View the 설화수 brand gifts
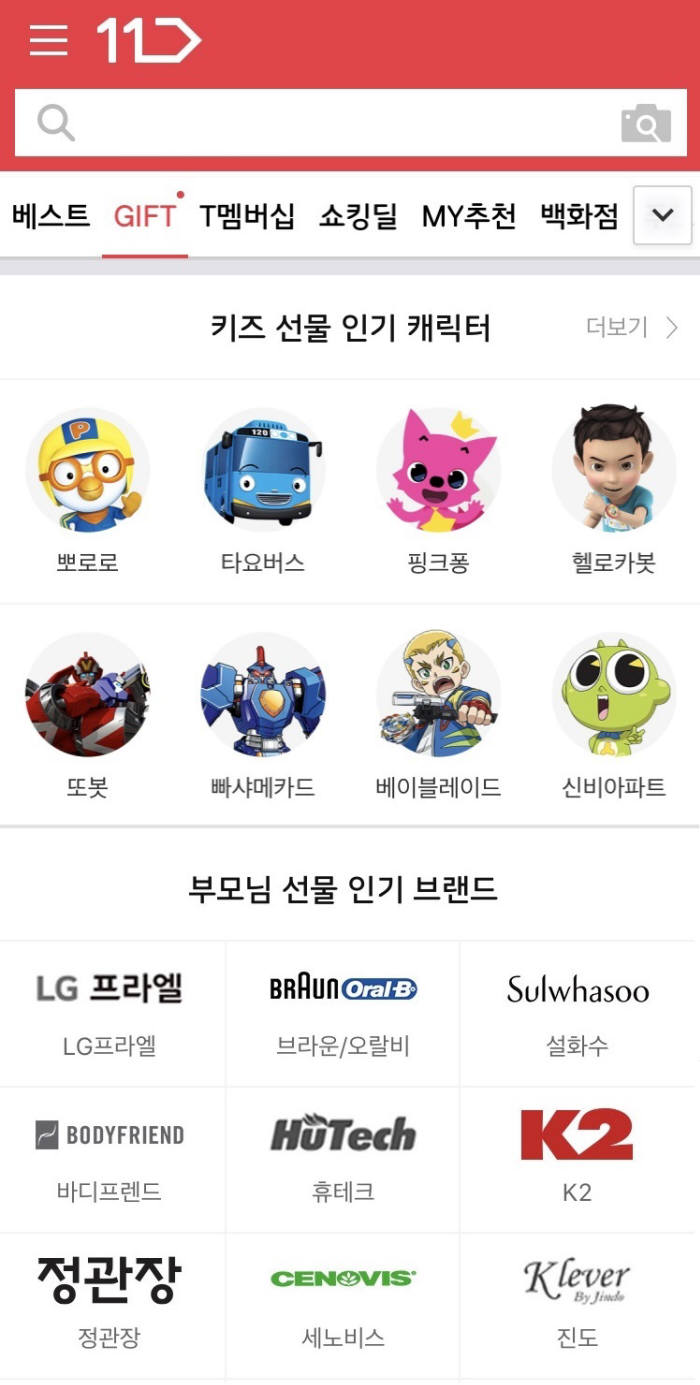This screenshot has height=1385, width=700. coord(577,1012)
